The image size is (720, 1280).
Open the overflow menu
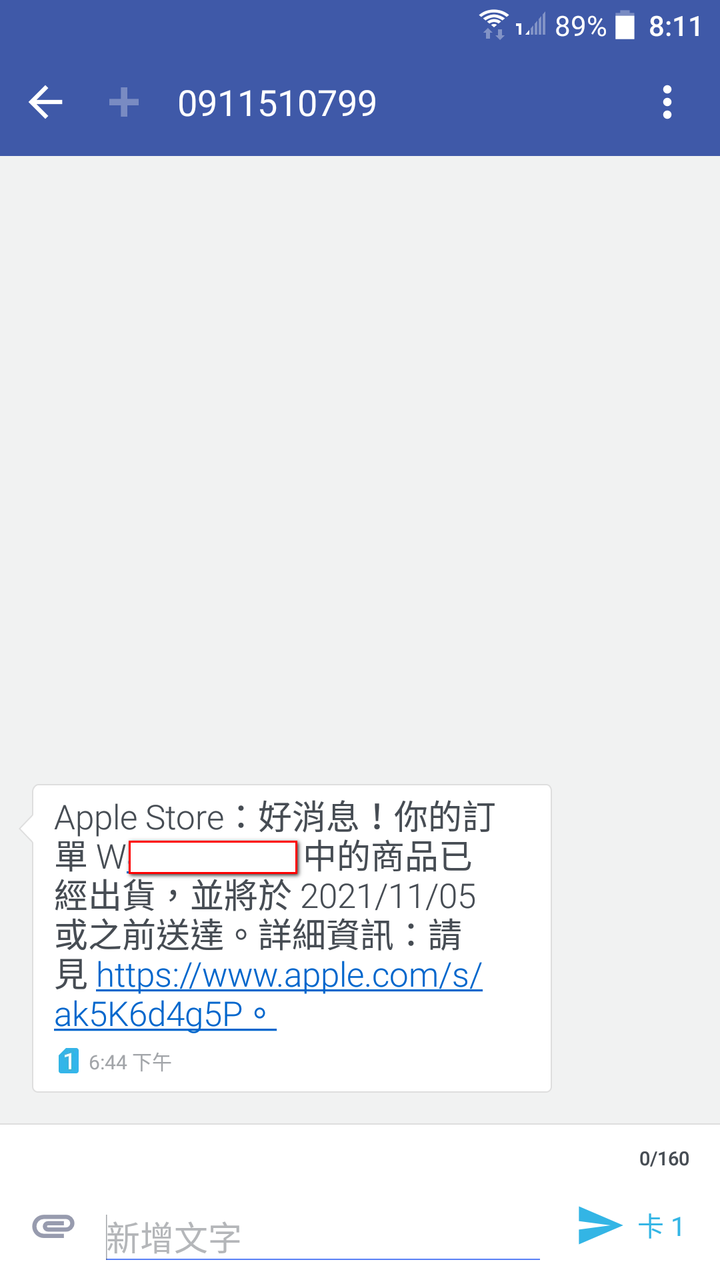(667, 103)
